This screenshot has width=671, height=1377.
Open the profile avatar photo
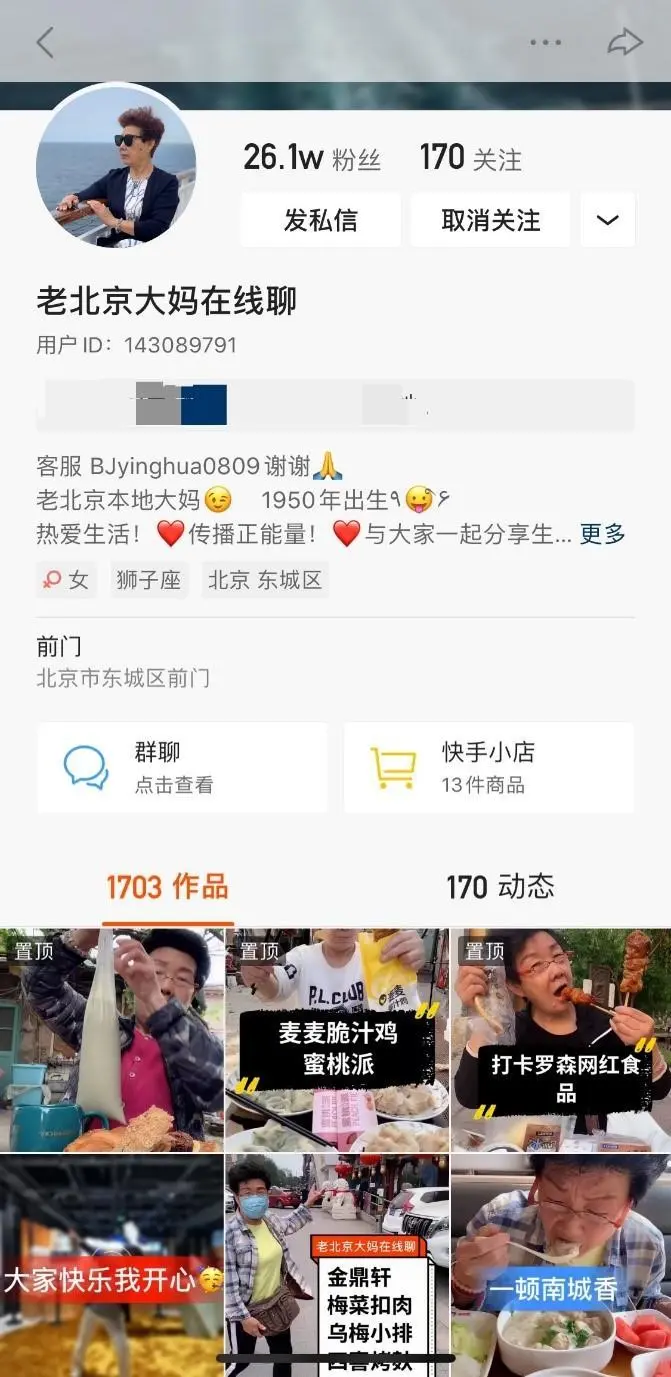(x=116, y=166)
